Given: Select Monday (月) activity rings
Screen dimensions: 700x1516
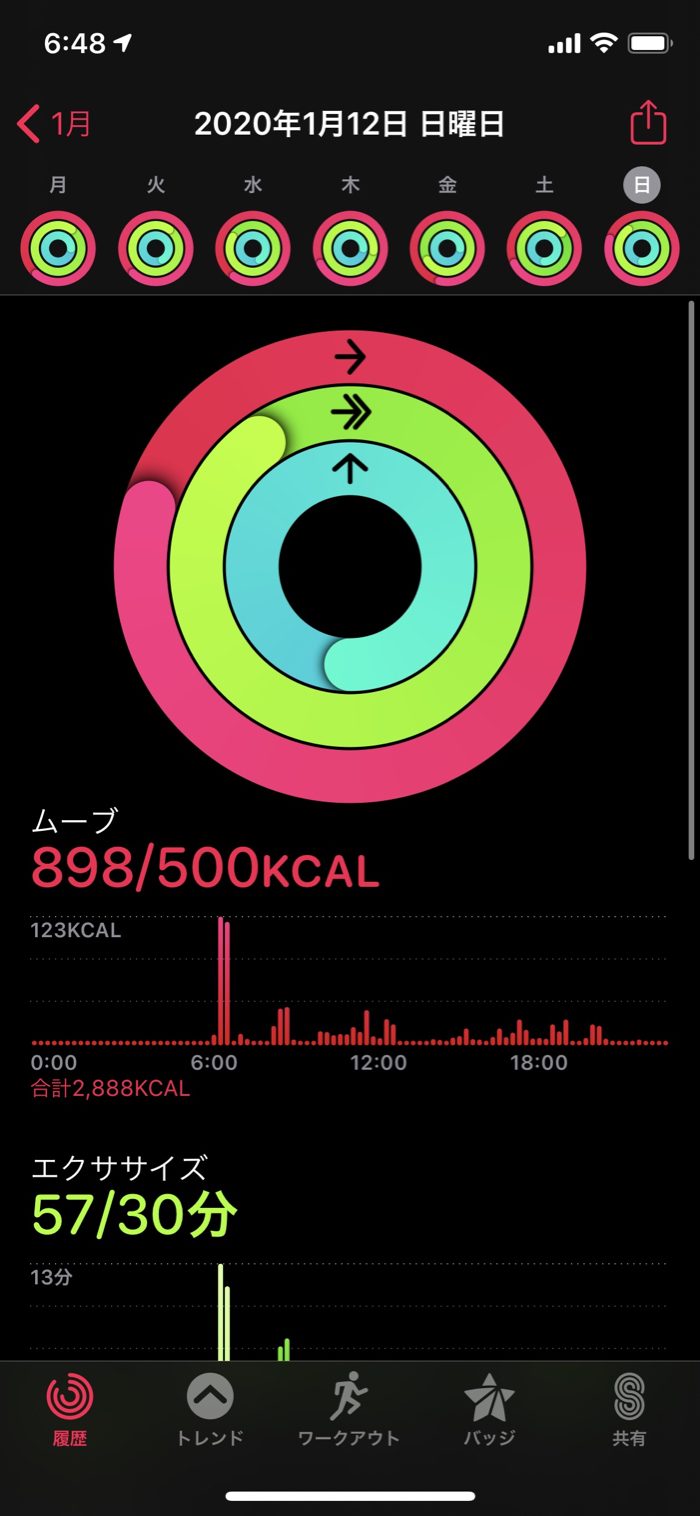Looking at the screenshot, I should coord(58,248).
